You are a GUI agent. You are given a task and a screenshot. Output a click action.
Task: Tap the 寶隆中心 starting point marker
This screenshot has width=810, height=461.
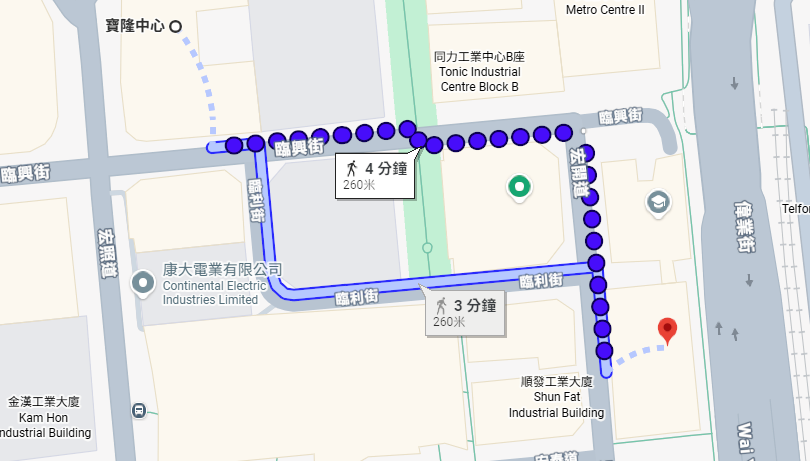tap(176, 26)
